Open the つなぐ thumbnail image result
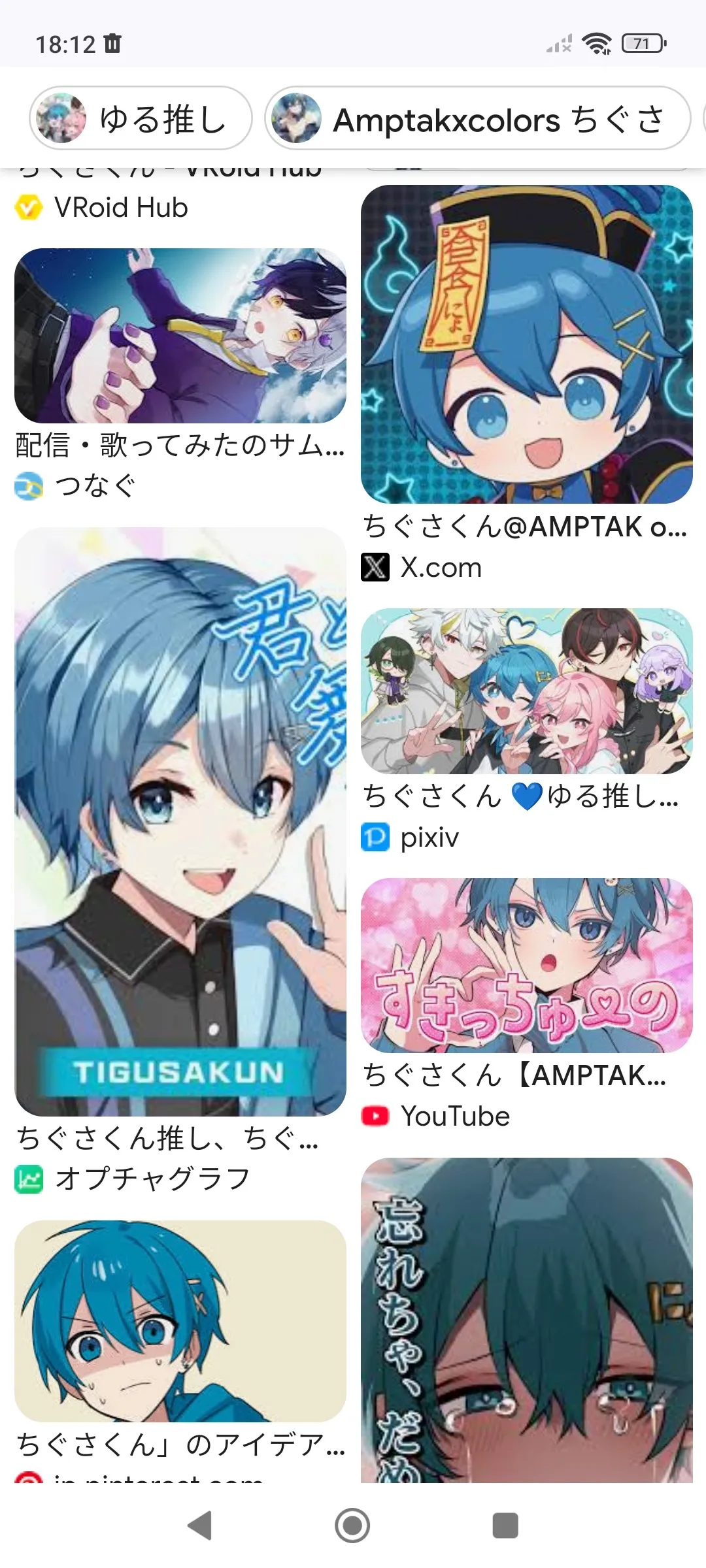706x1568 pixels. click(180, 336)
